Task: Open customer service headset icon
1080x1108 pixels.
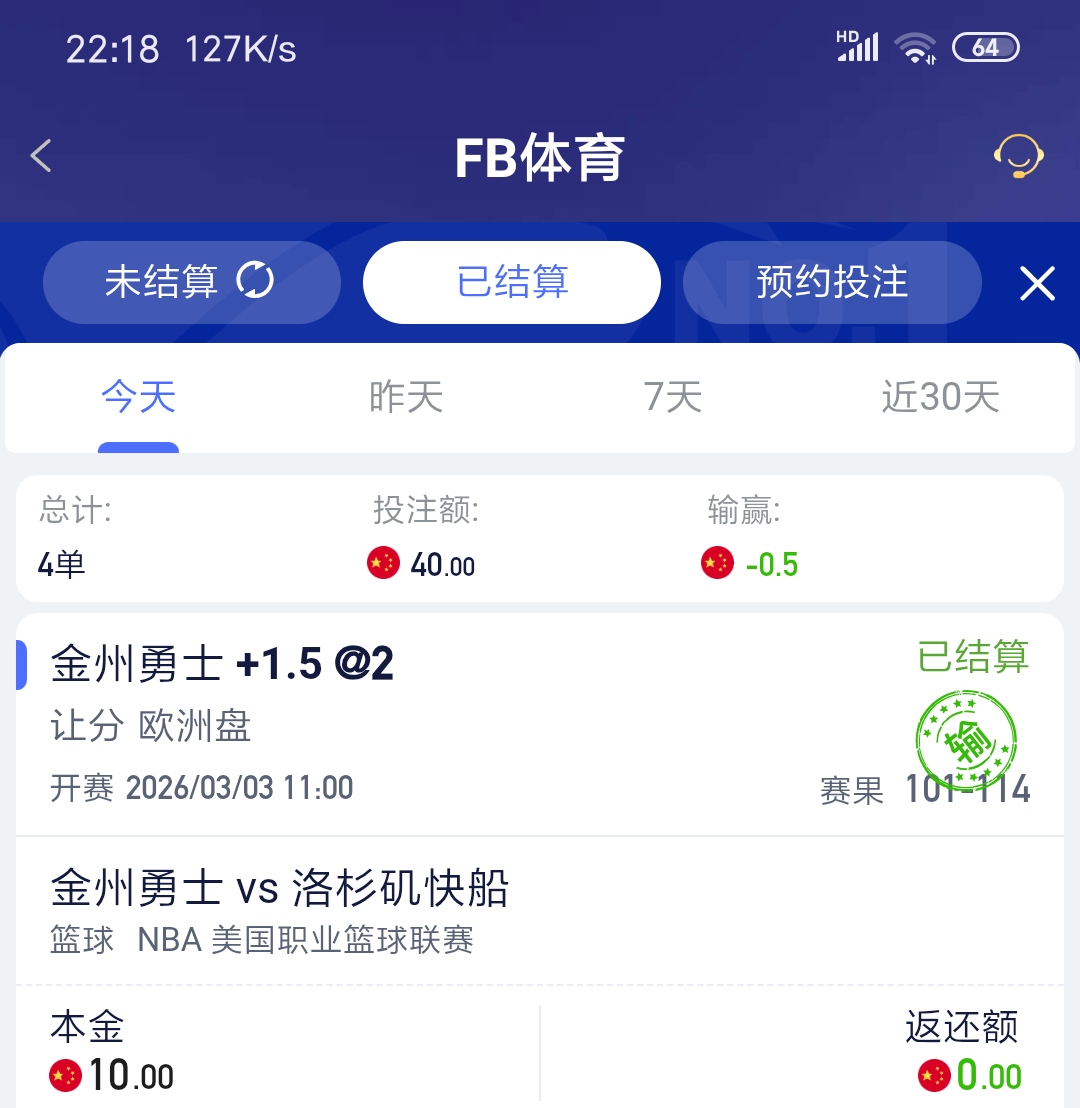Action: 1018,157
